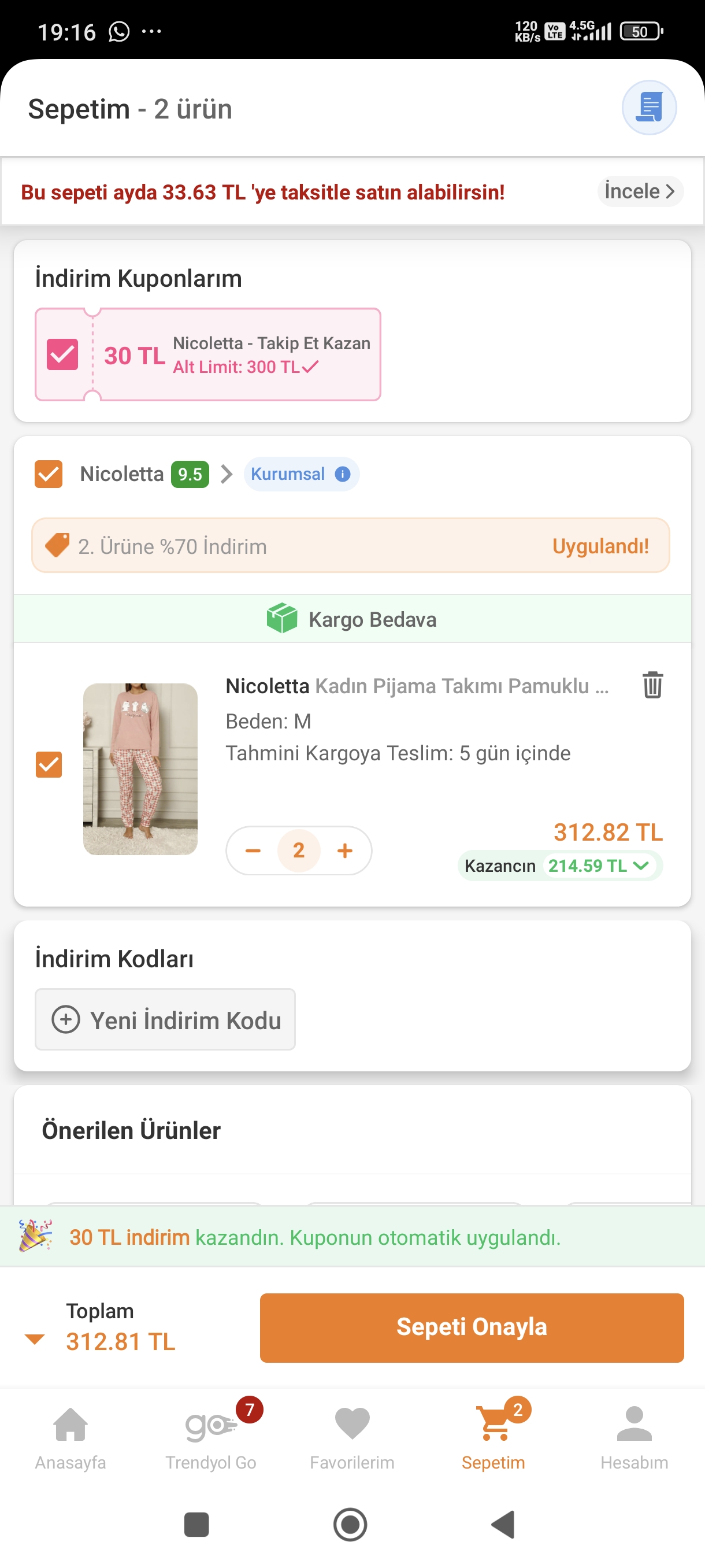The image size is (705, 1568).
Task: Delete the pajama set from cart
Action: coord(652,685)
